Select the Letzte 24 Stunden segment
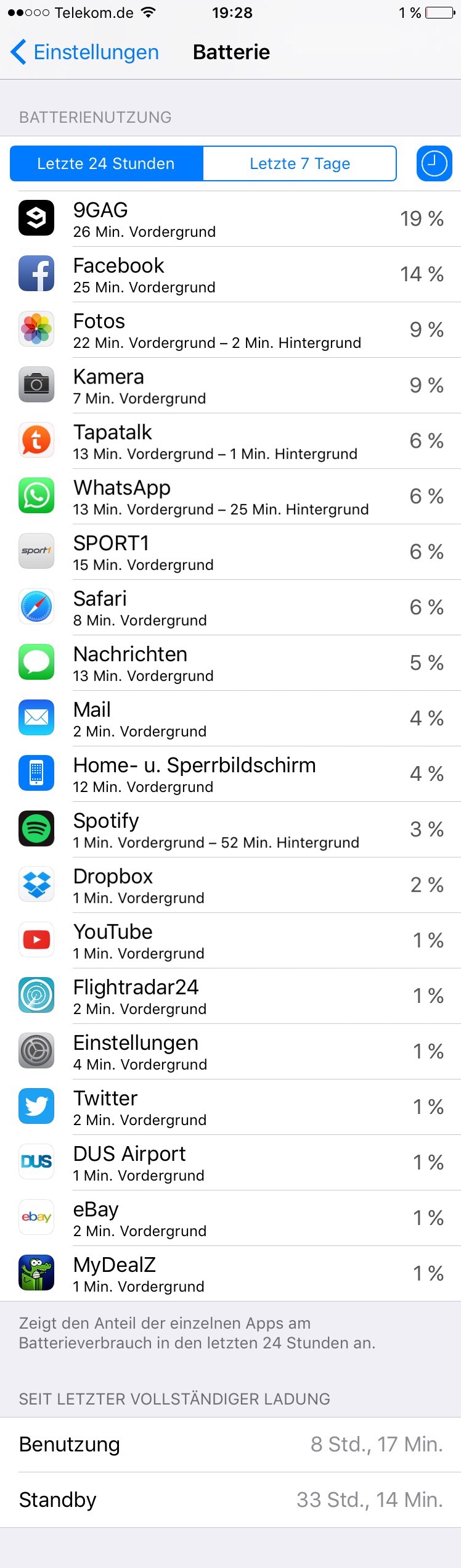Image resolution: width=461 pixels, height=1568 pixels. (106, 163)
